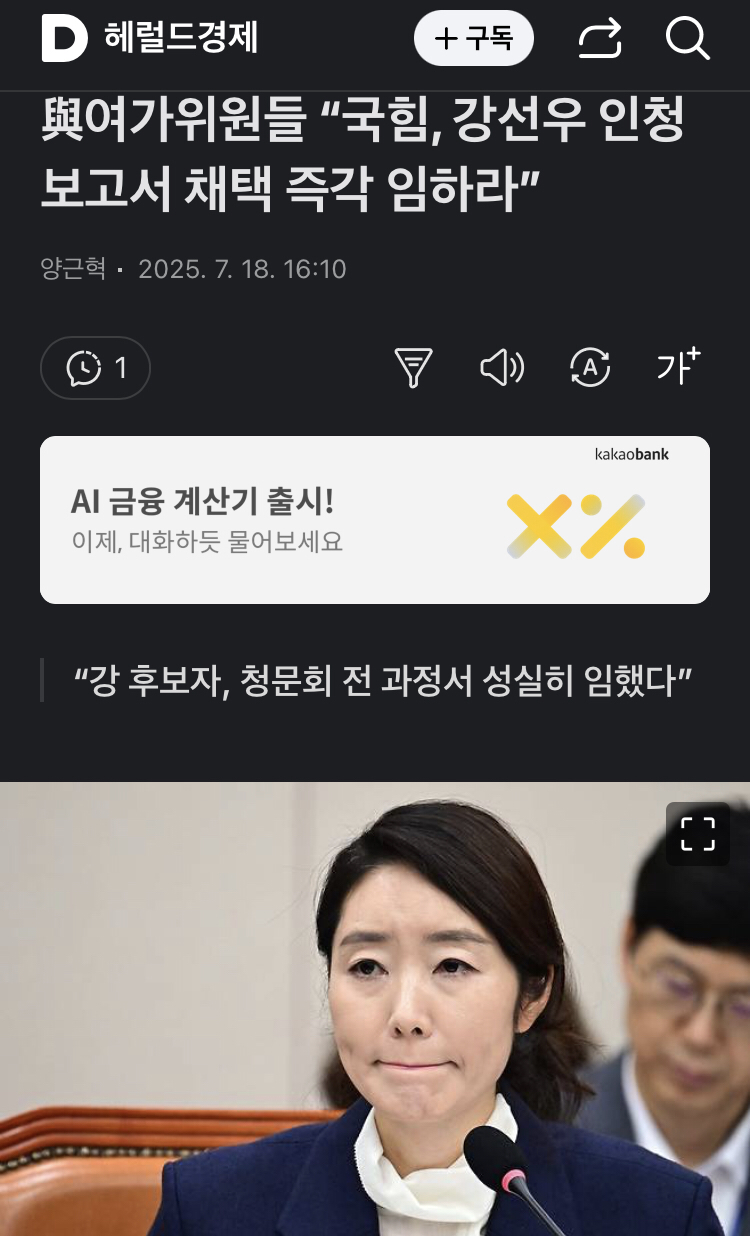Screen dimensions: 750x1236
Task: Open the article summary funnel icon
Action: click(x=413, y=368)
